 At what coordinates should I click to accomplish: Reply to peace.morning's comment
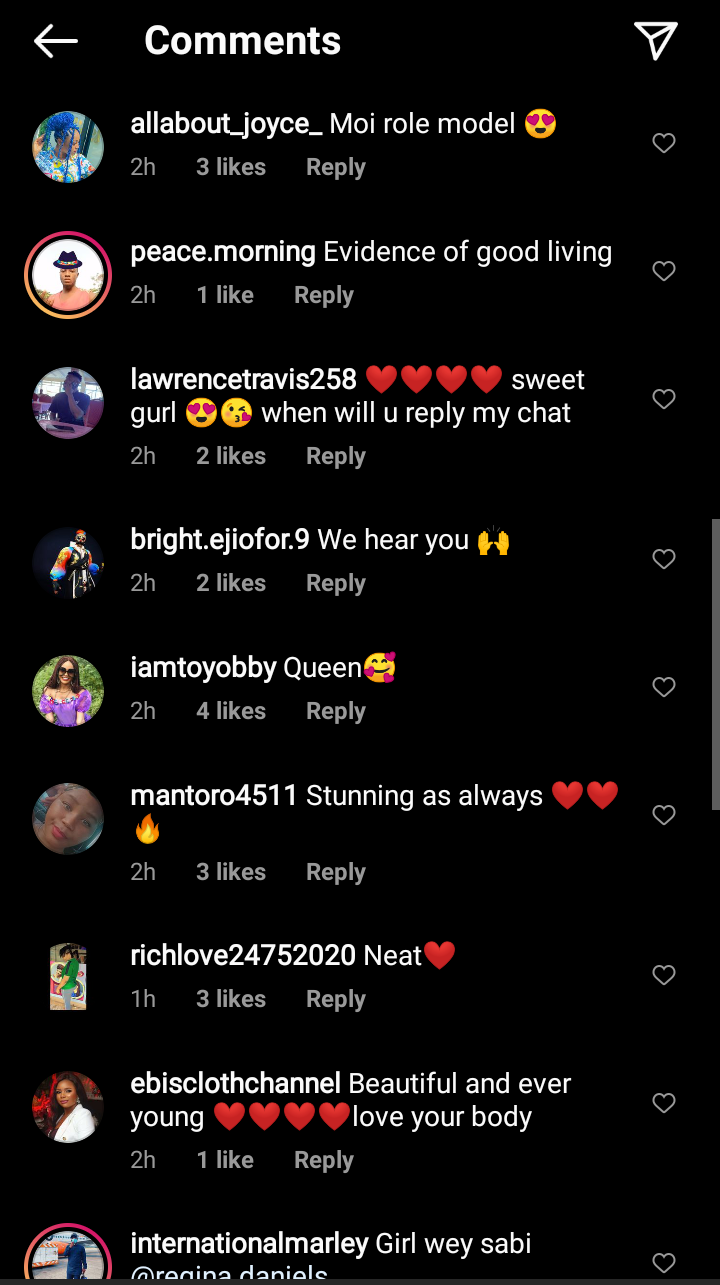tap(323, 295)
